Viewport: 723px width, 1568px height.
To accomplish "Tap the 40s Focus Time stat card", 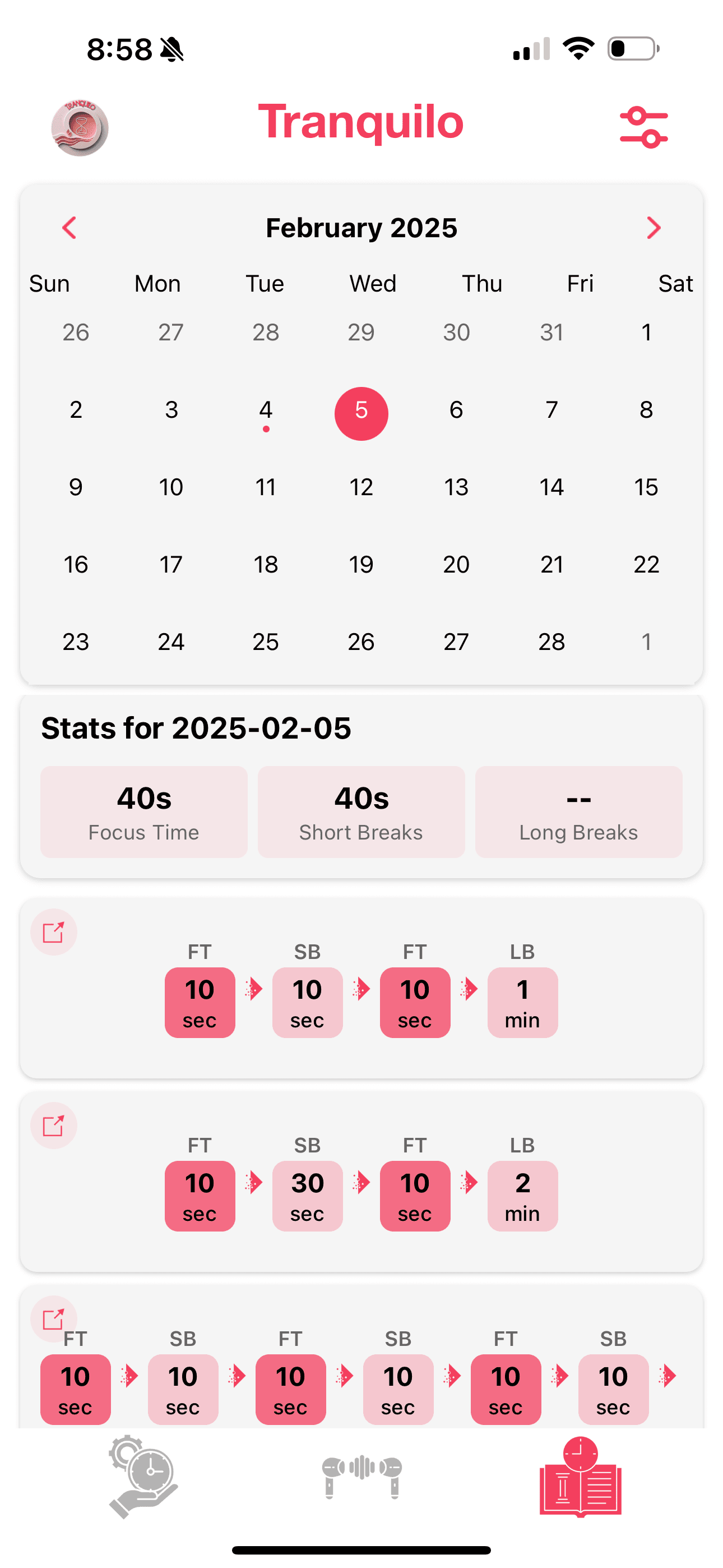I will (x=143, y=812).
